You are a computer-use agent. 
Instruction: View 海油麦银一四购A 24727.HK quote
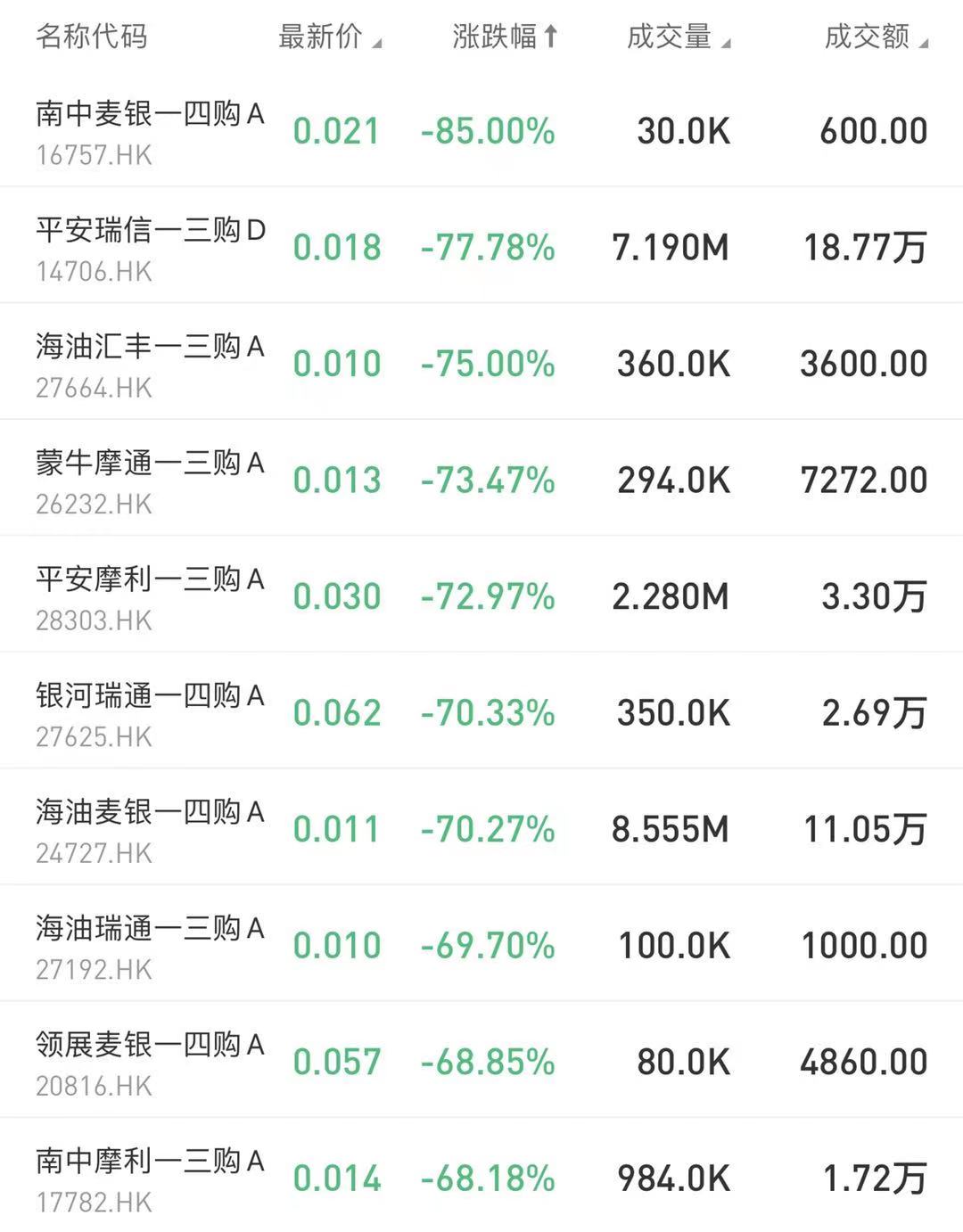tap(150, 830)
